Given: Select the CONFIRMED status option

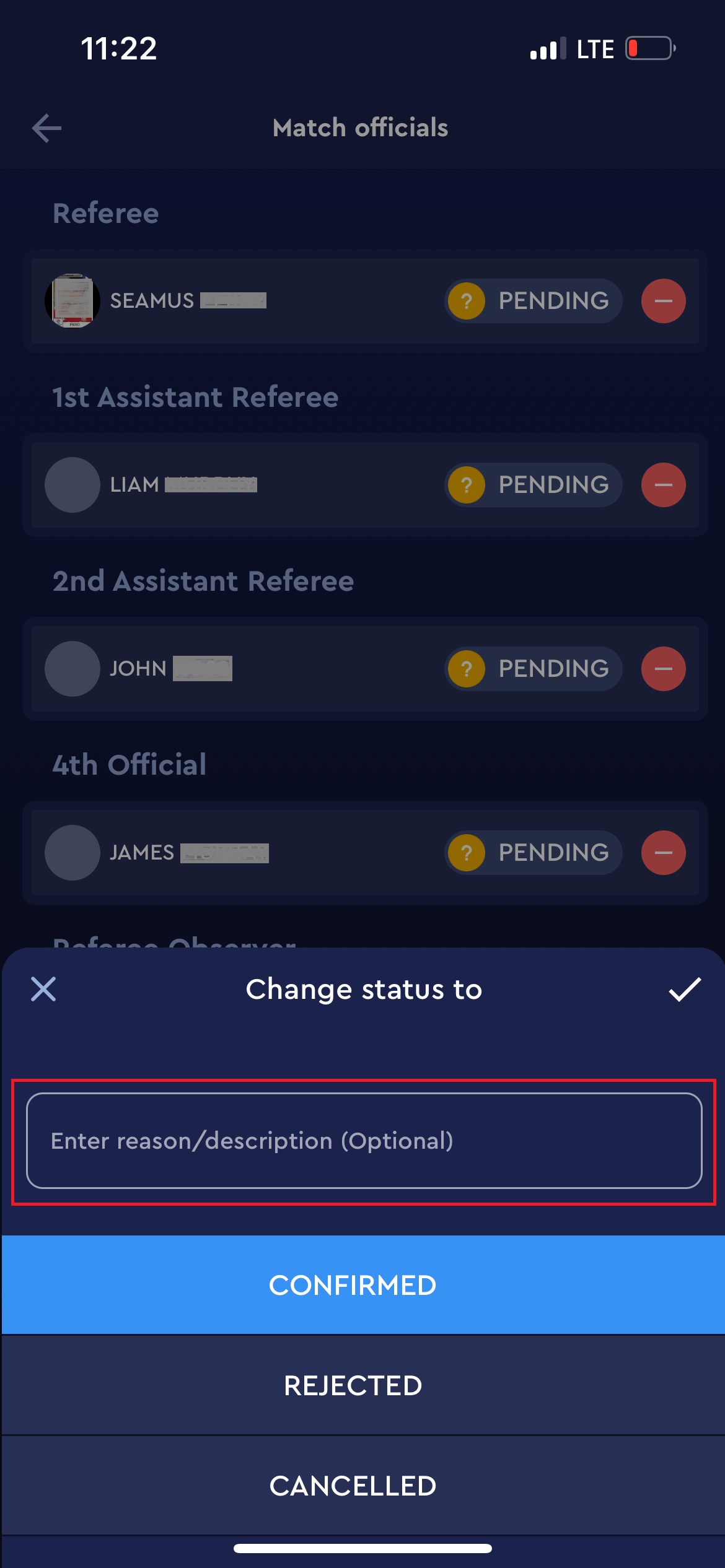Looking at the screenshot, I should click(362, 1285).
